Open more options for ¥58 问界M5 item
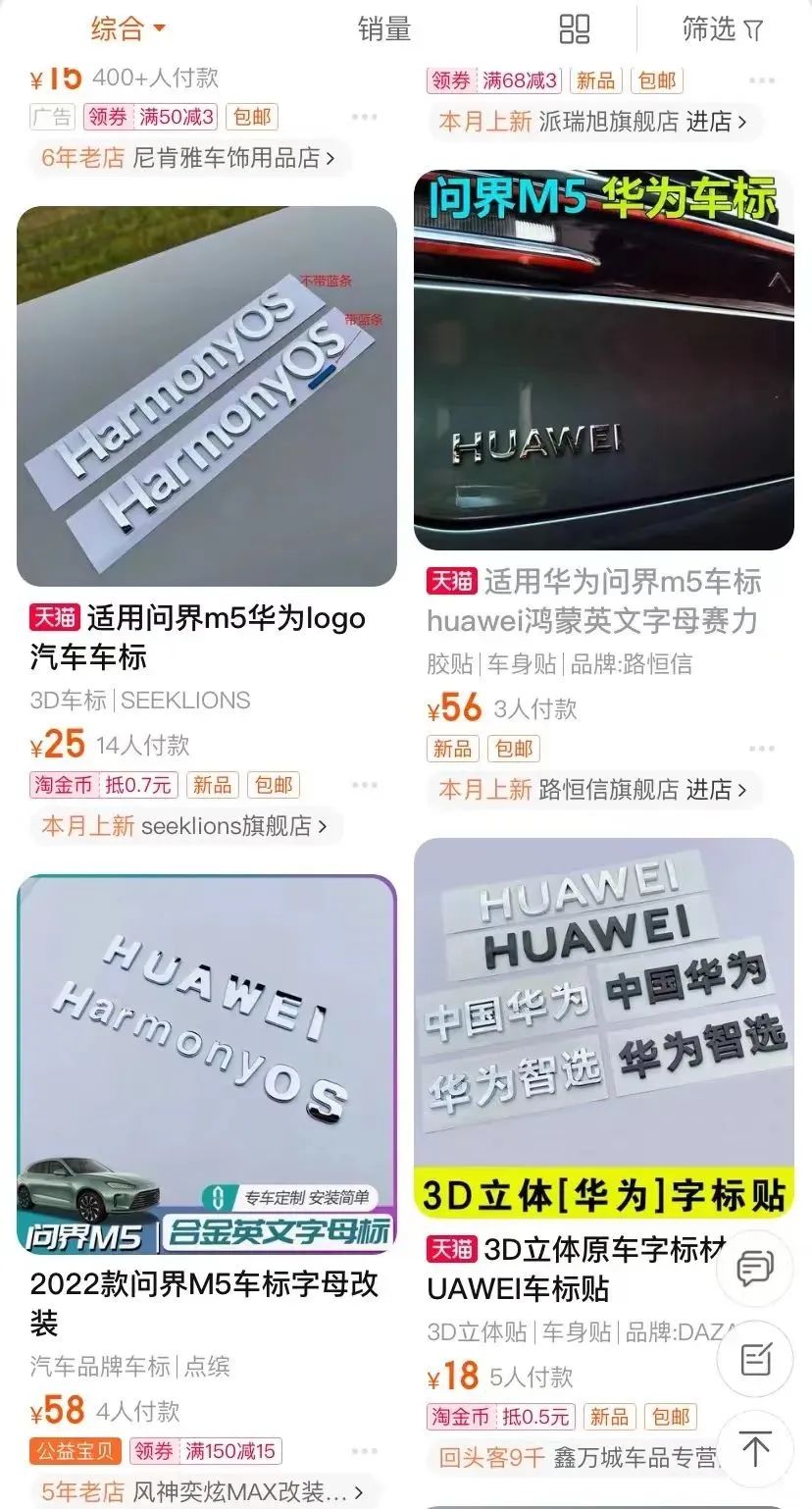 pyautogui.click(x=365, y=1451)
